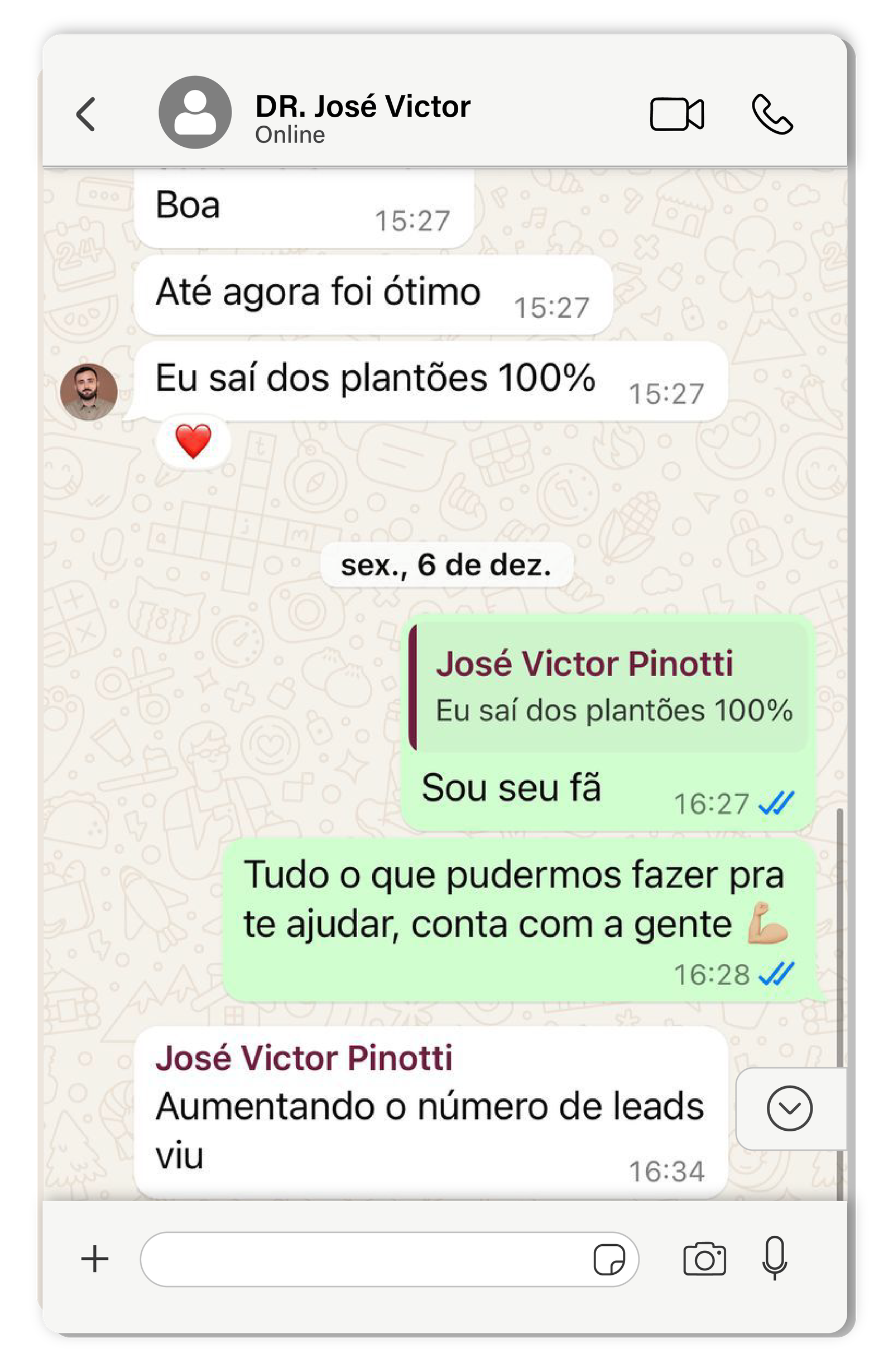Screen dimensions: 893x1372
Task: Start a video call with DR. José Victor
Action: coord(676,114)
